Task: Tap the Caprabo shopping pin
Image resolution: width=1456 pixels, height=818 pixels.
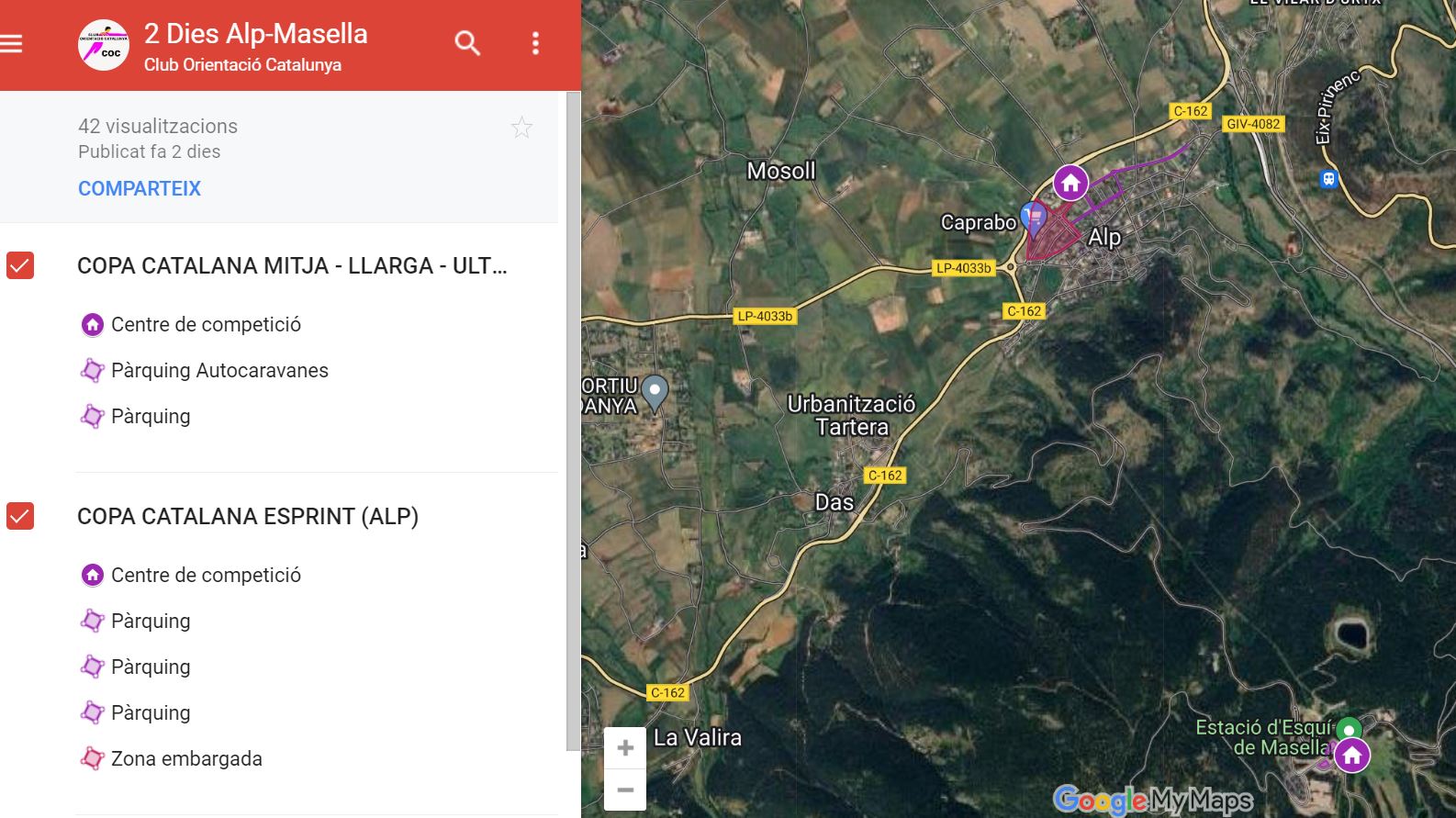Action: click(x=1035, y=219)
